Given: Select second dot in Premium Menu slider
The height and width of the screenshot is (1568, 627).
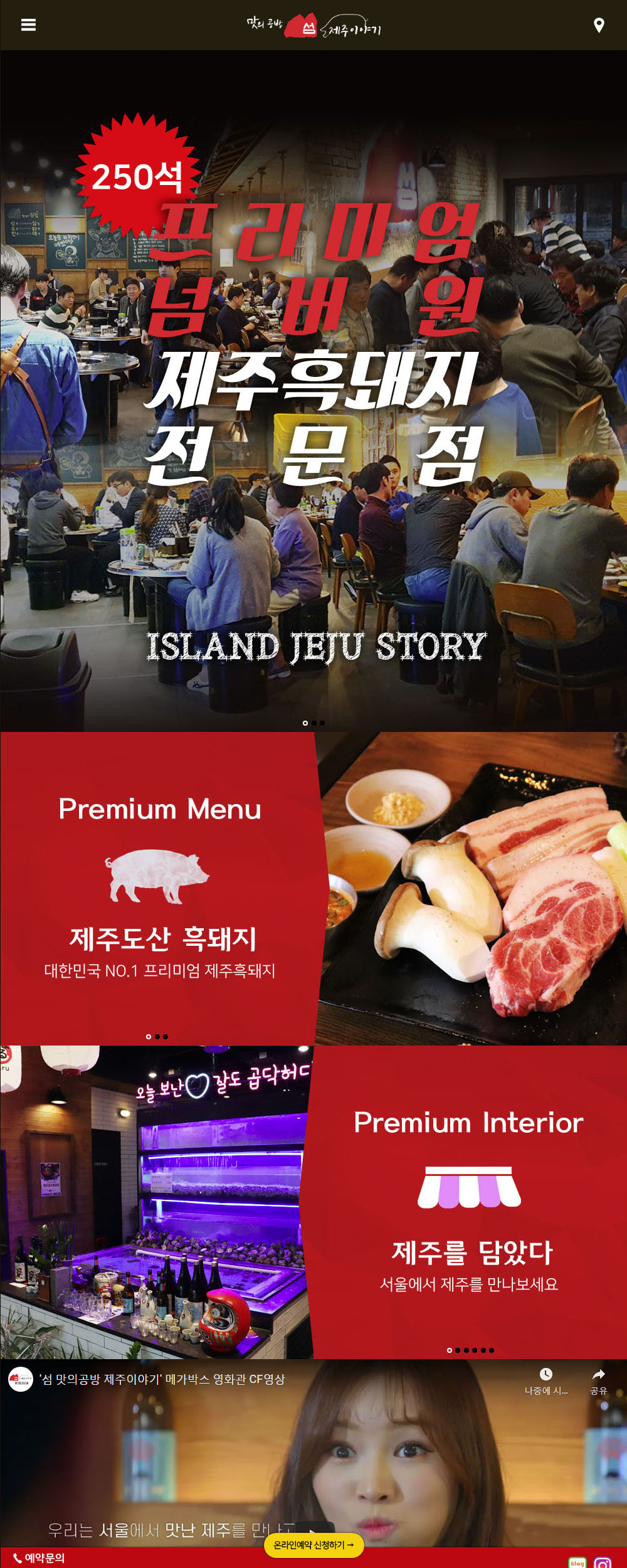Looking at the screenshot, I should pos(157,1037).
